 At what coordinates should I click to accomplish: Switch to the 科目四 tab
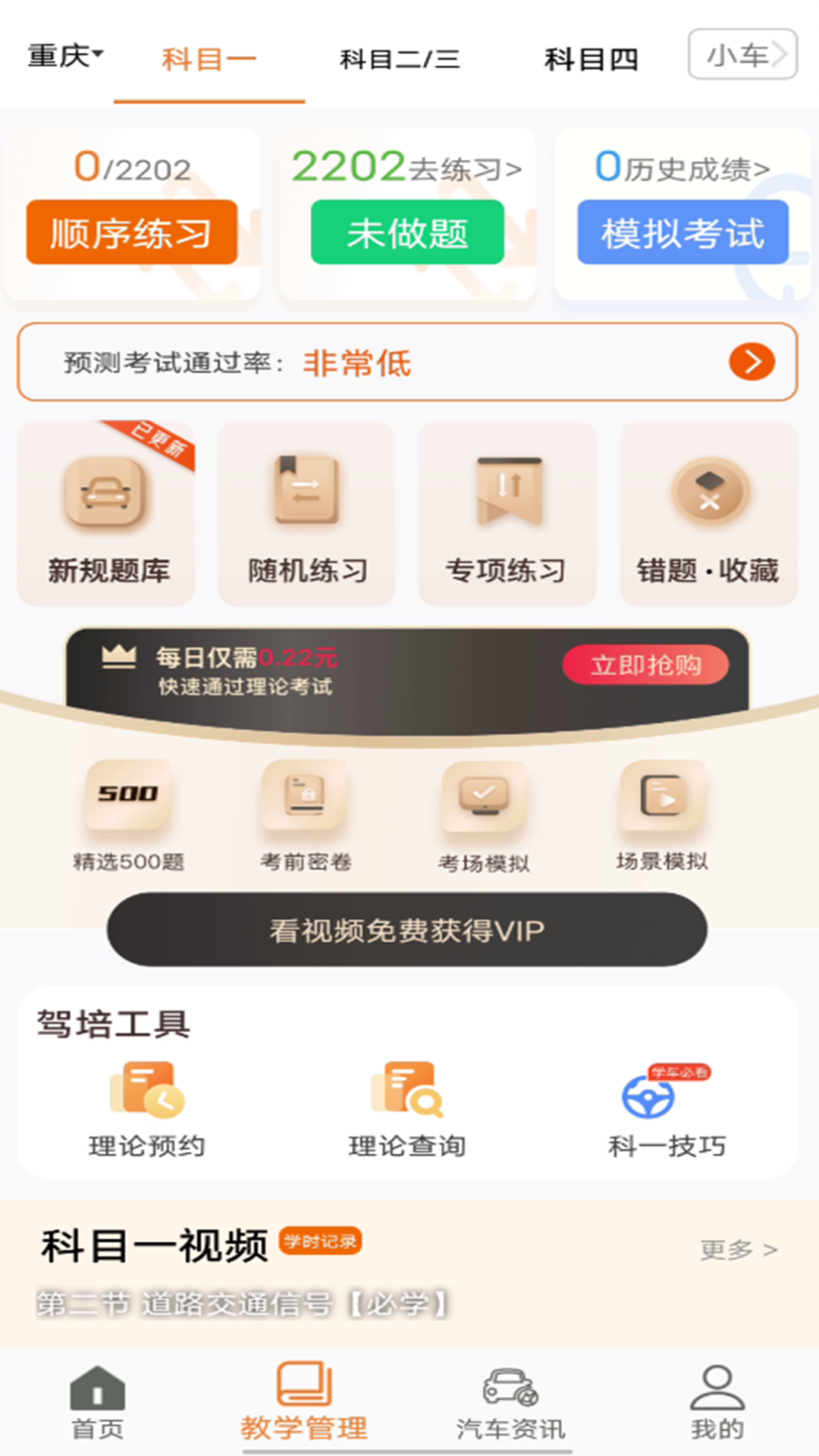pos(591,59)
